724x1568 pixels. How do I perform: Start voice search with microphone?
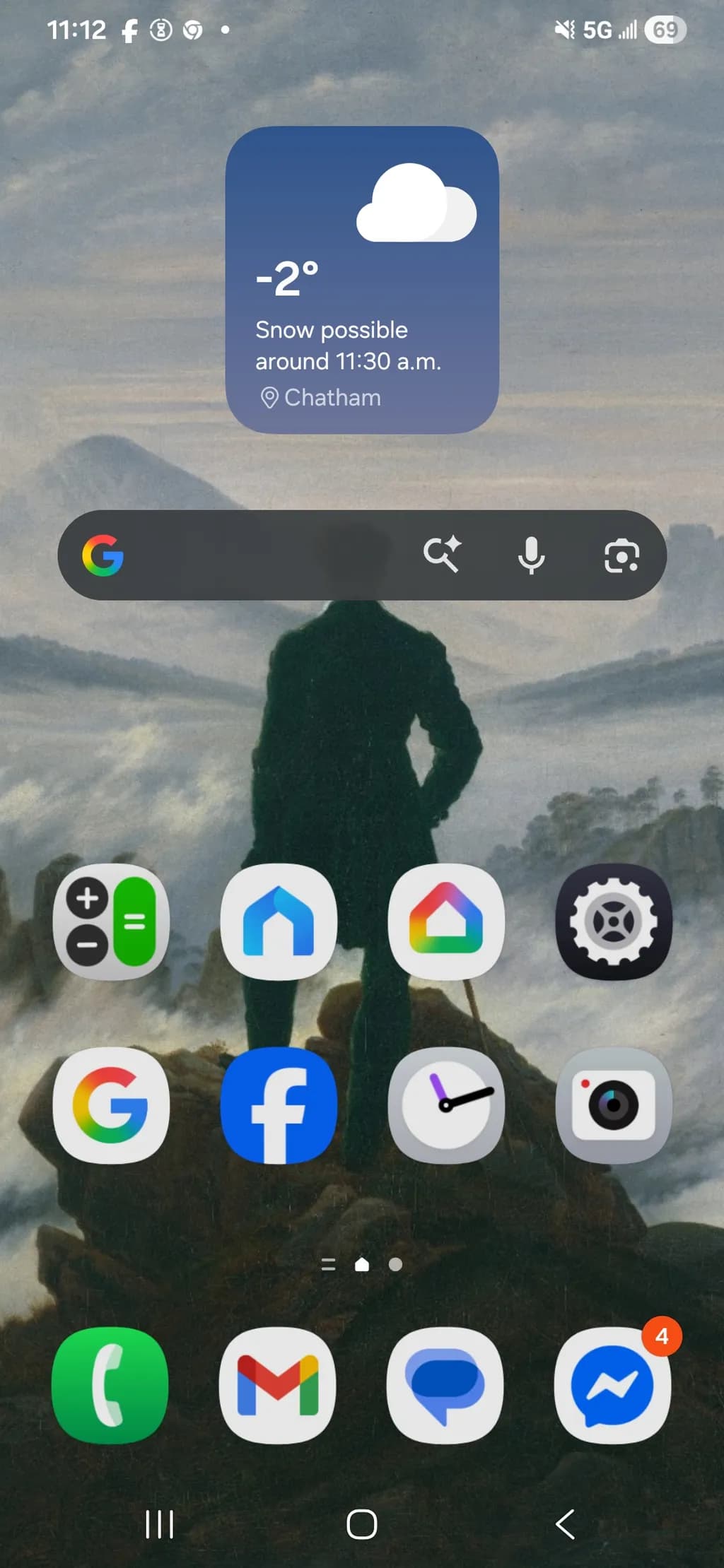(531, 555)
